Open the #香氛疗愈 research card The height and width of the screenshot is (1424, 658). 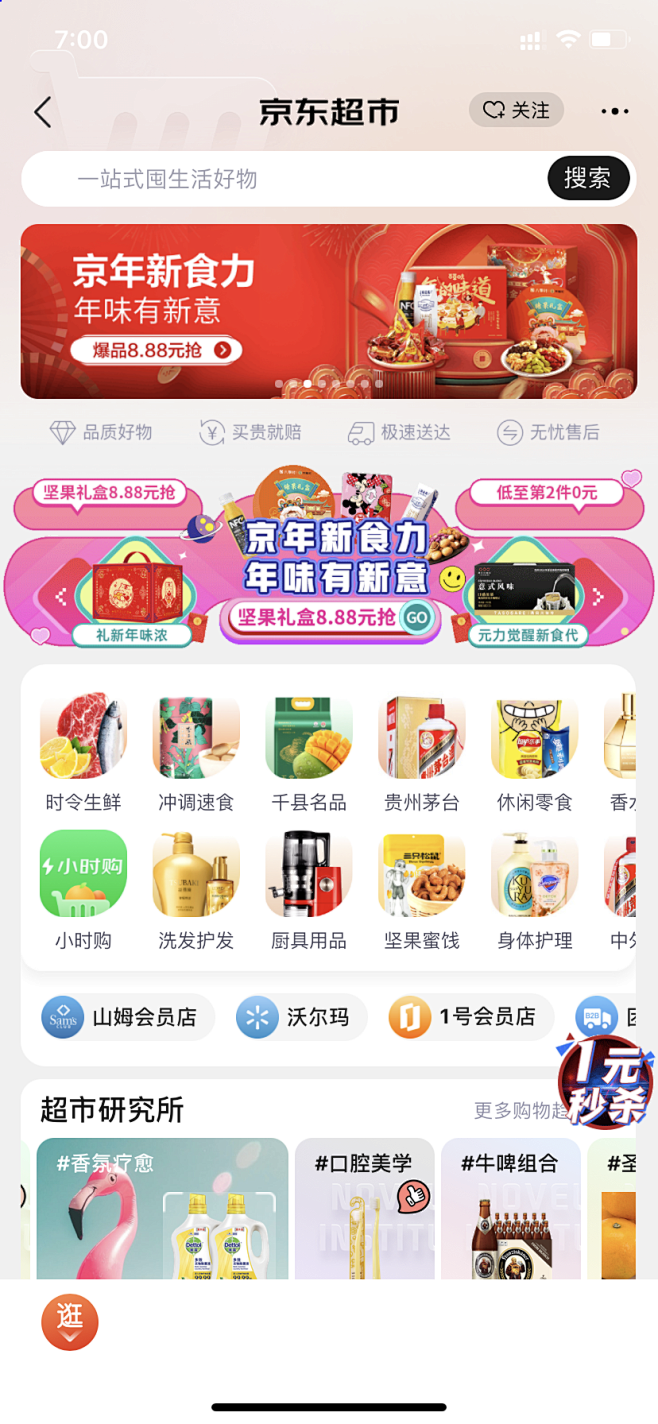click(x=162, y=1210)
